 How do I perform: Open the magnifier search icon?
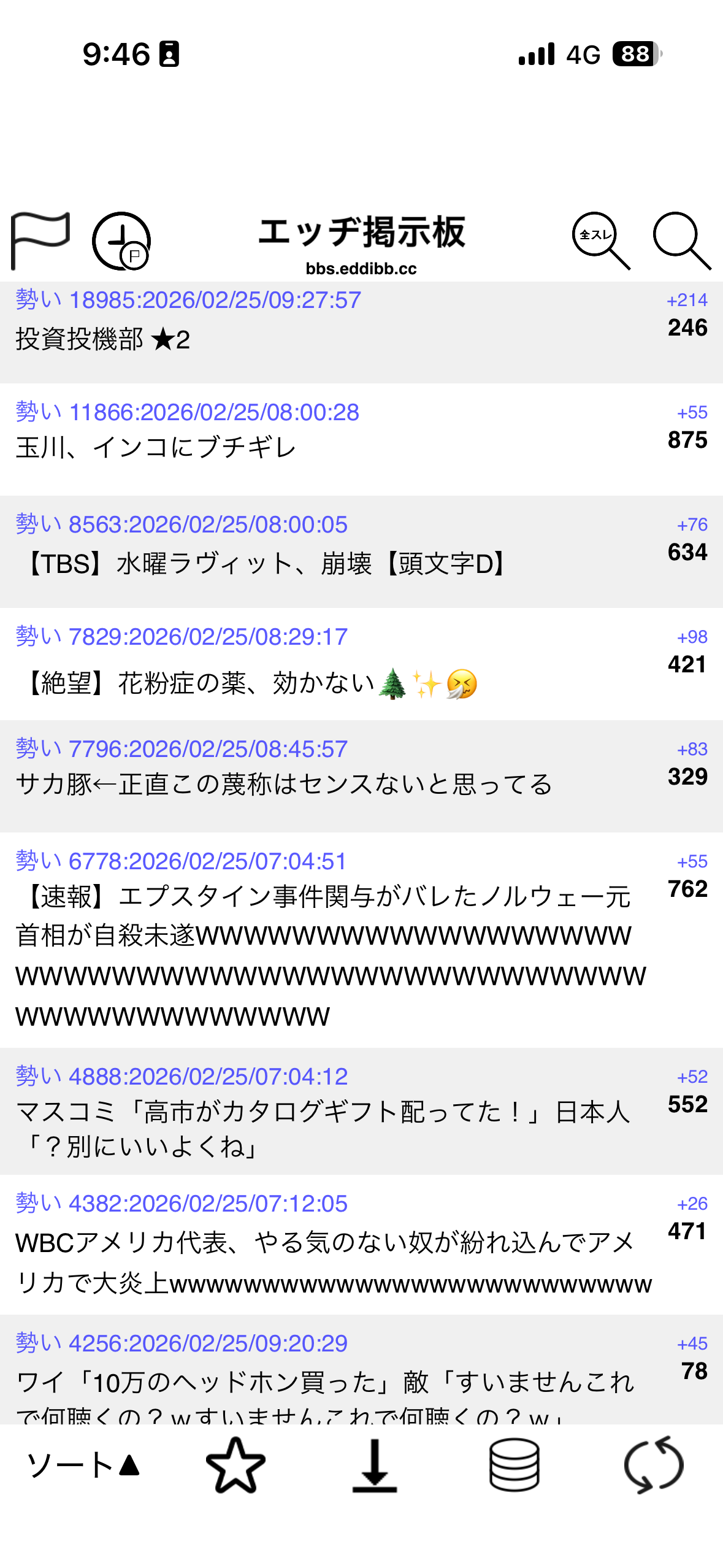[x=681, y=240]
